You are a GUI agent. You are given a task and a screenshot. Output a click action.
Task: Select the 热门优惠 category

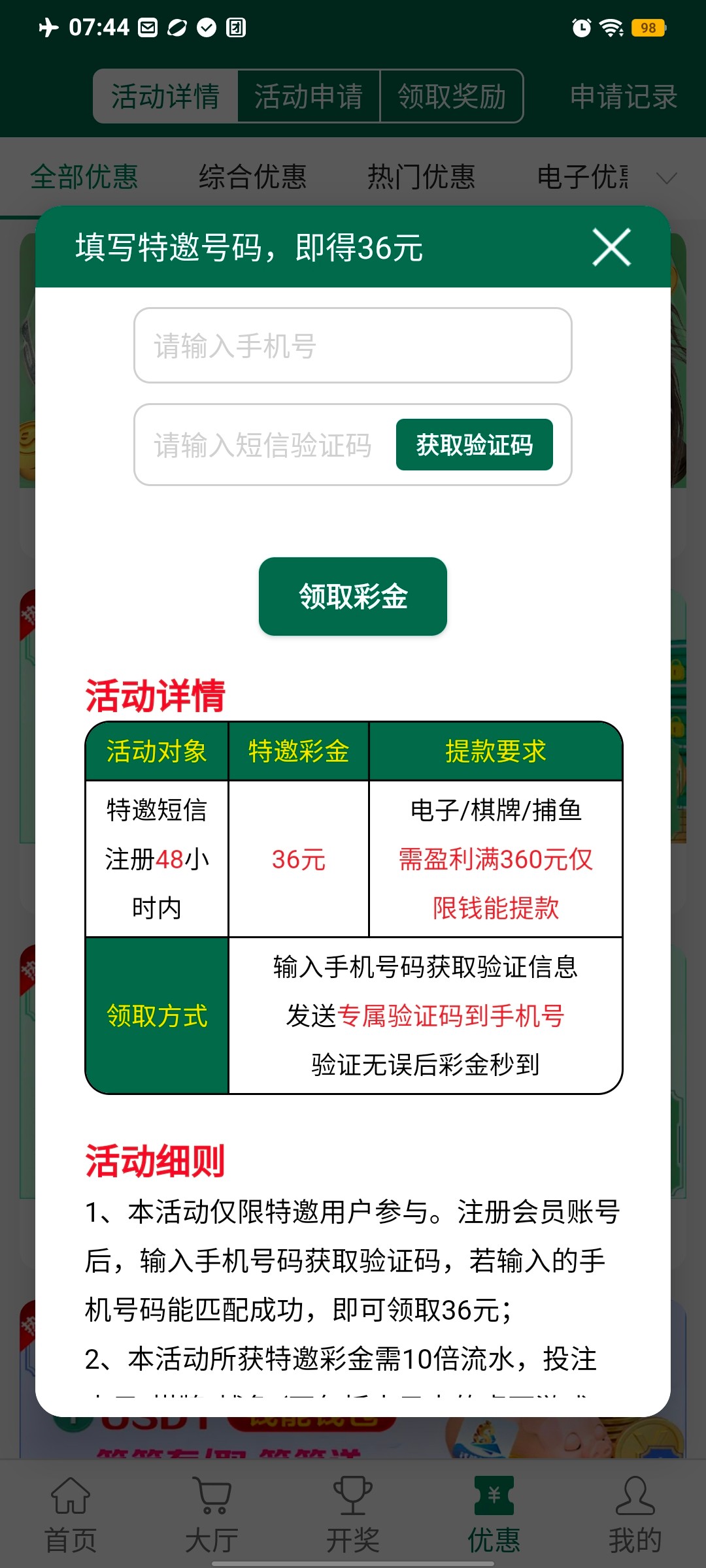pyautogui.click(x=421, y=177)
